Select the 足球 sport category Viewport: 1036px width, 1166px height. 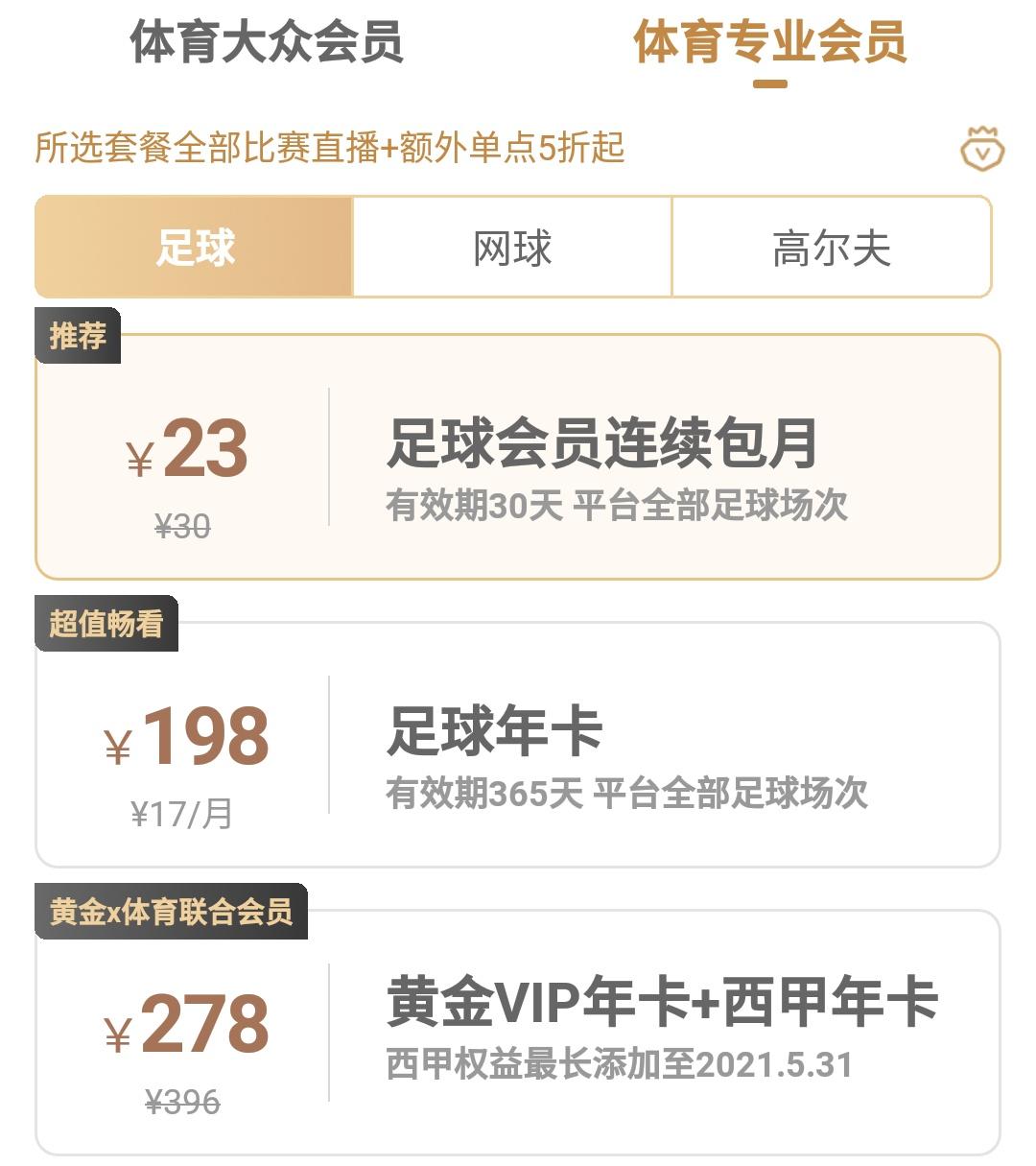click(x=194, y=248)
